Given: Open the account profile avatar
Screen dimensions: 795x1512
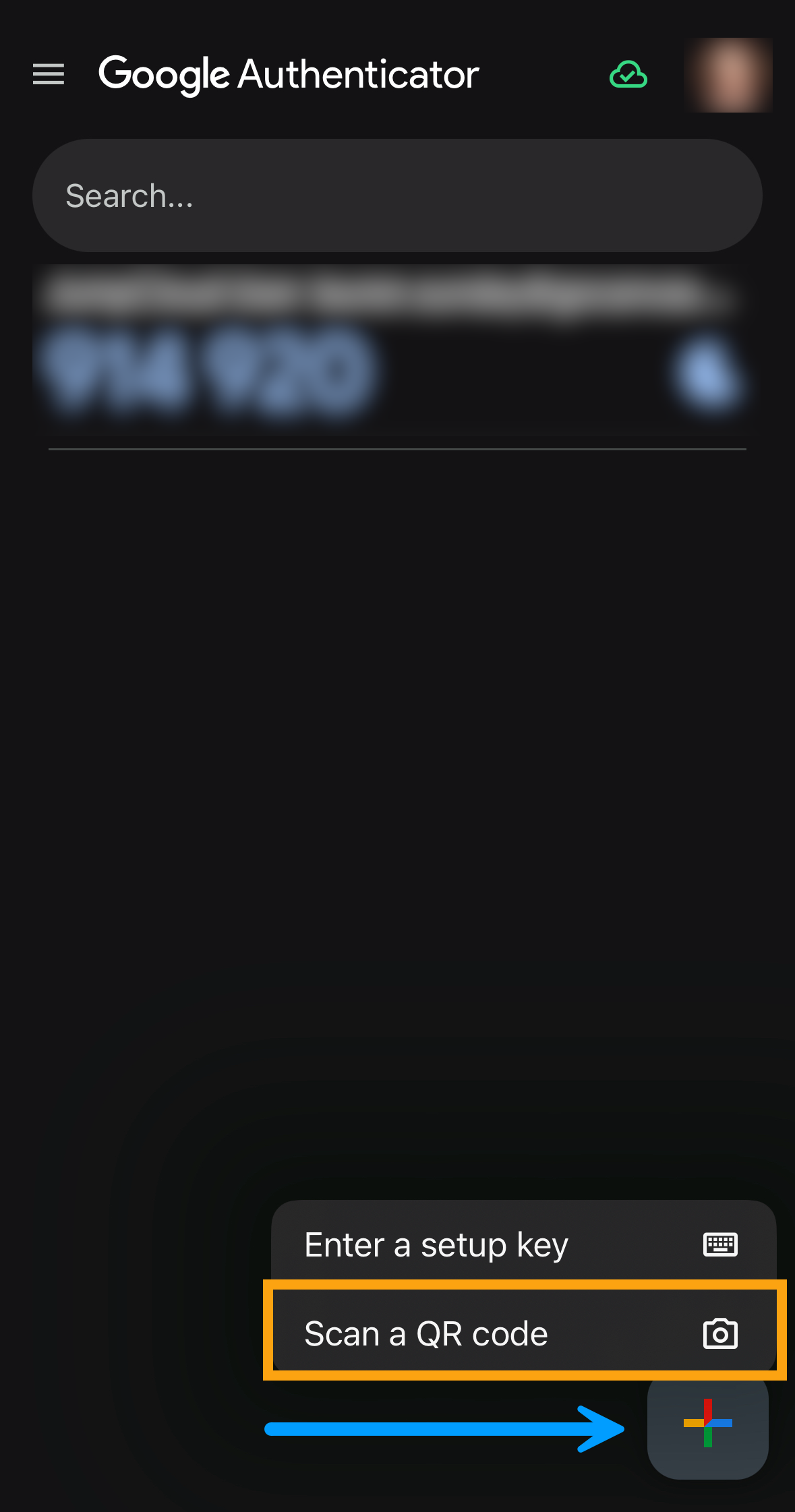Looking at the screenshot, I should coord(728,75).
